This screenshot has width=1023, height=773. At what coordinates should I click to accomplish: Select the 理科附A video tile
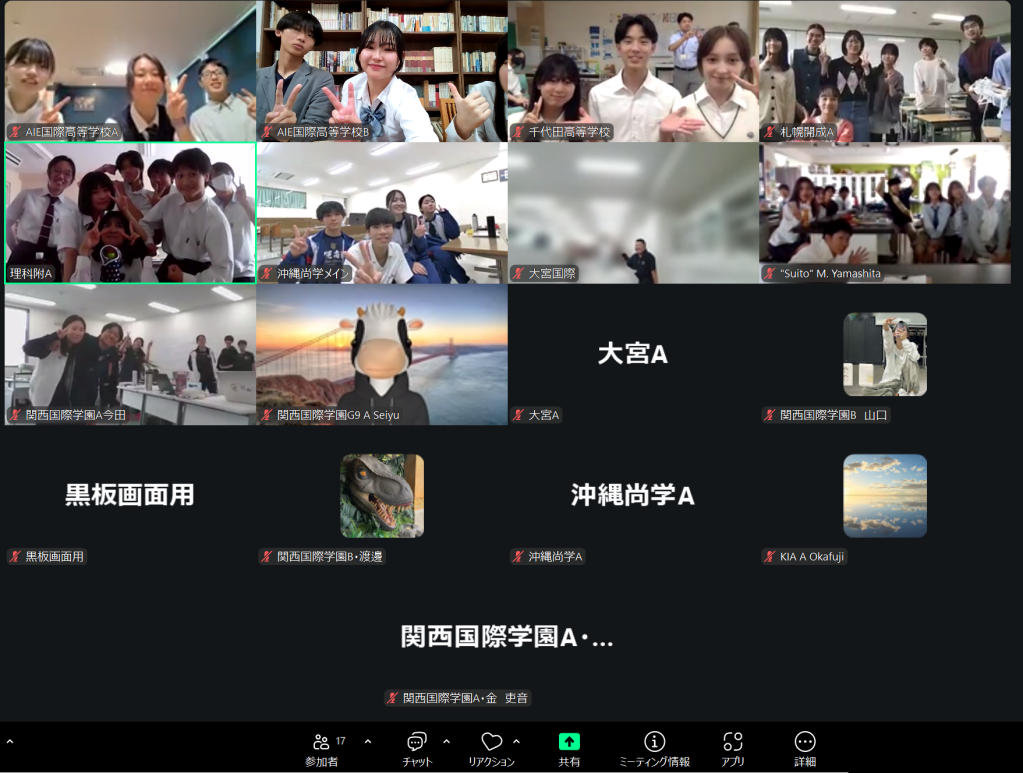pyautogui.click(x=130, y=212)
